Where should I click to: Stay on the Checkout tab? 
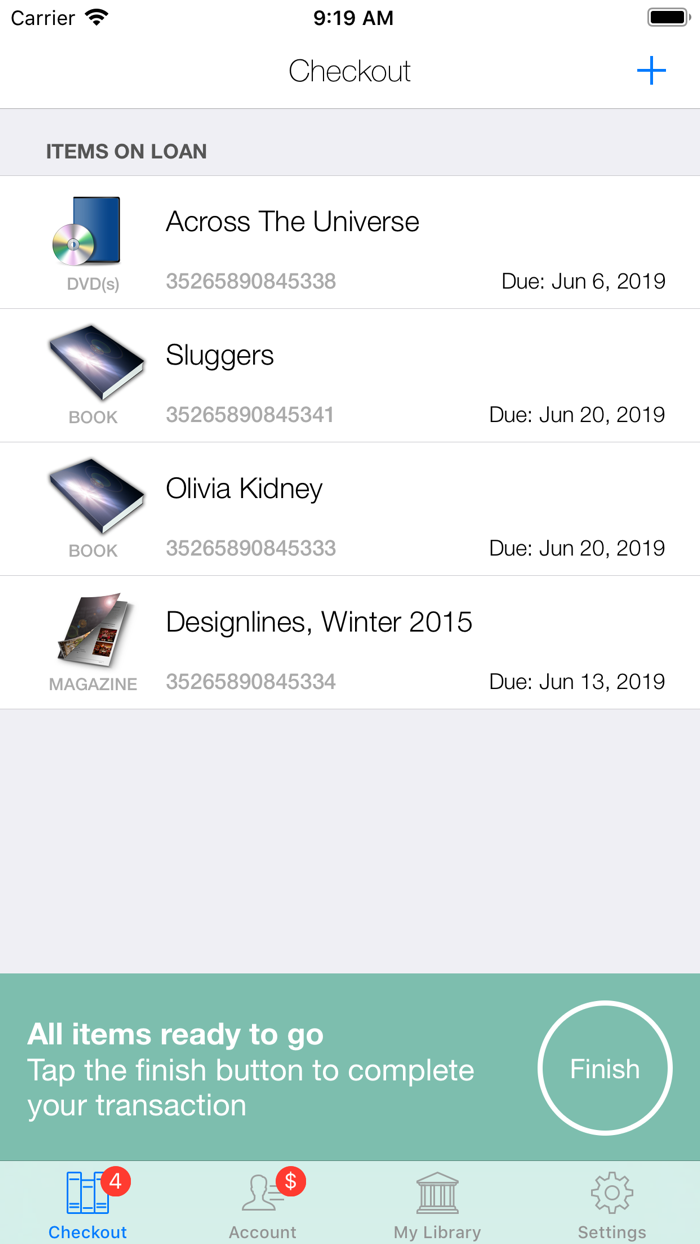[88, 1204]
